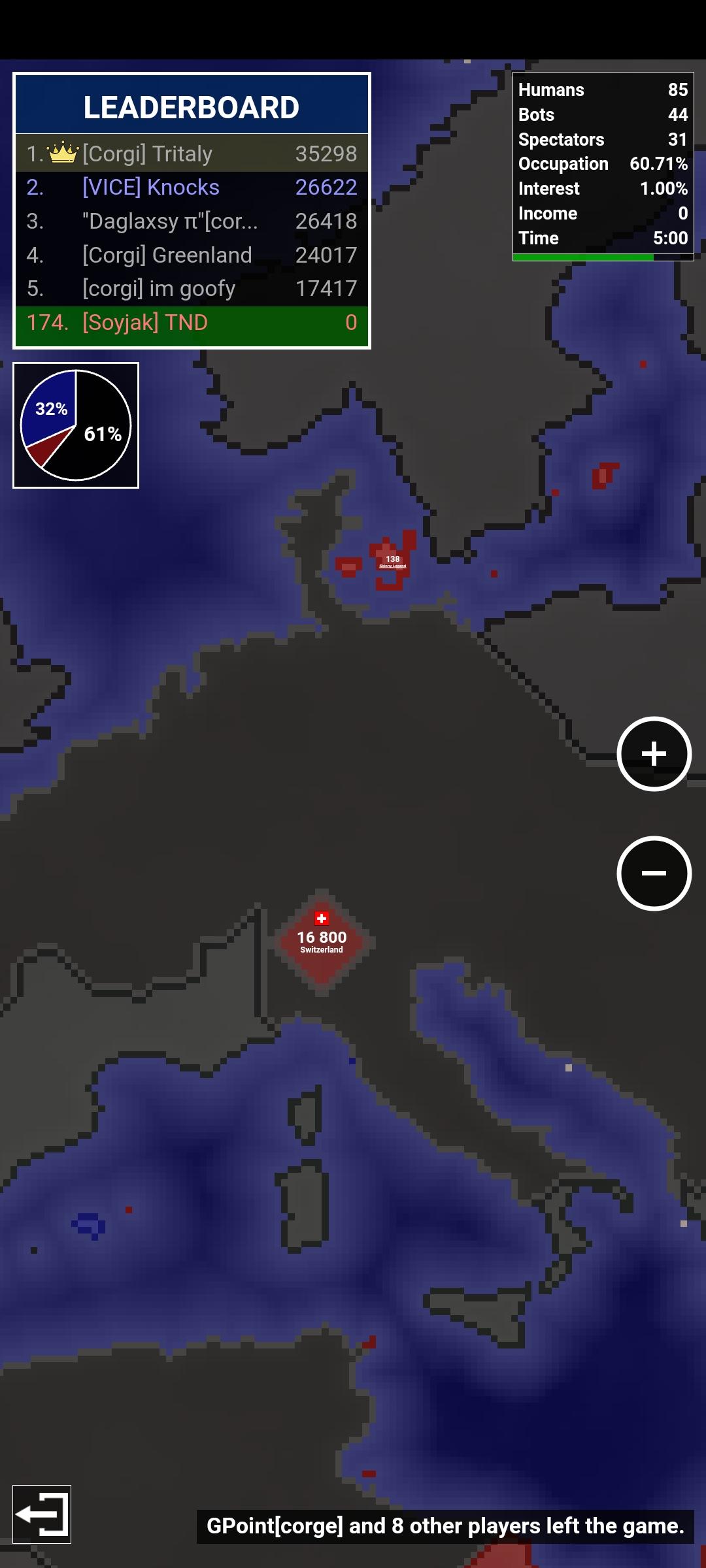Zoom out with the minus button
The height and width of the screenshot is (1568, 706).
pyautogui.click(x=654, y=873)
